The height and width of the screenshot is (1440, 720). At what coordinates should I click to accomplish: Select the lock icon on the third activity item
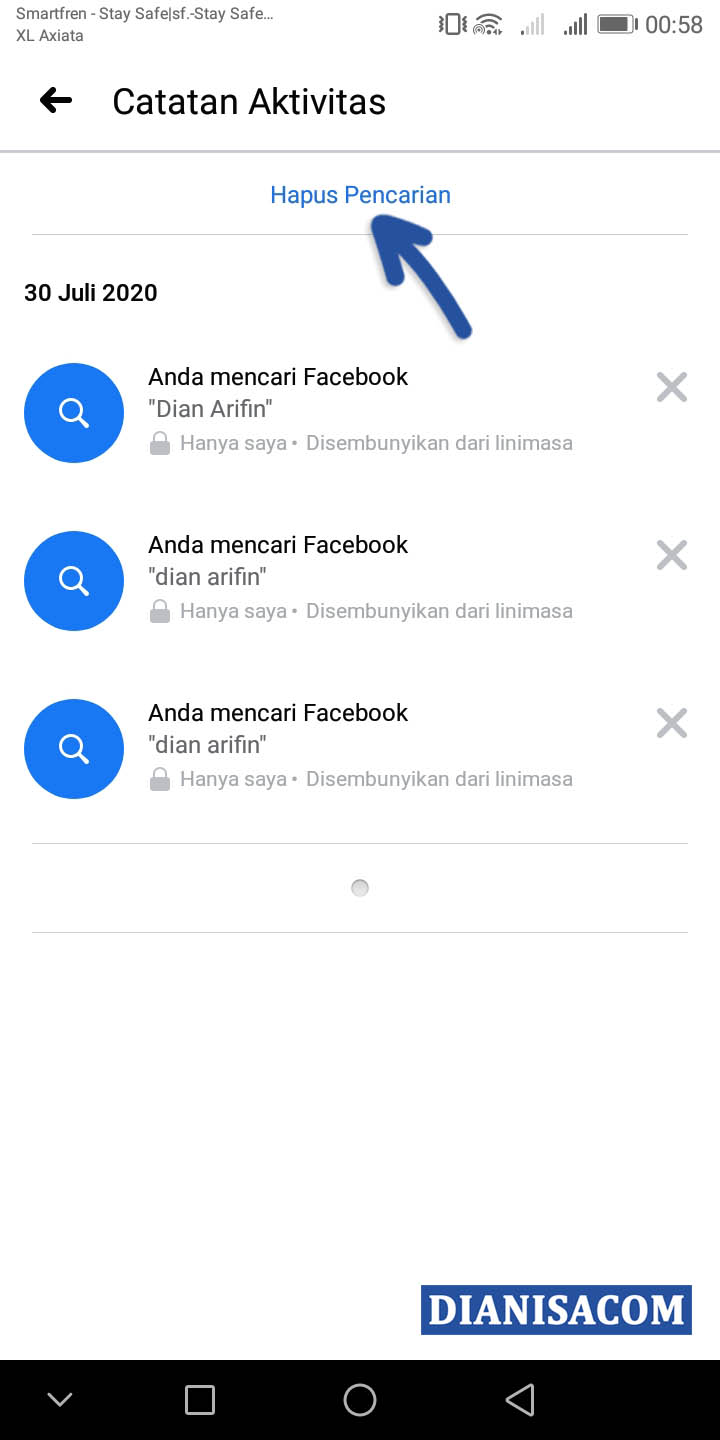[160, 778]
